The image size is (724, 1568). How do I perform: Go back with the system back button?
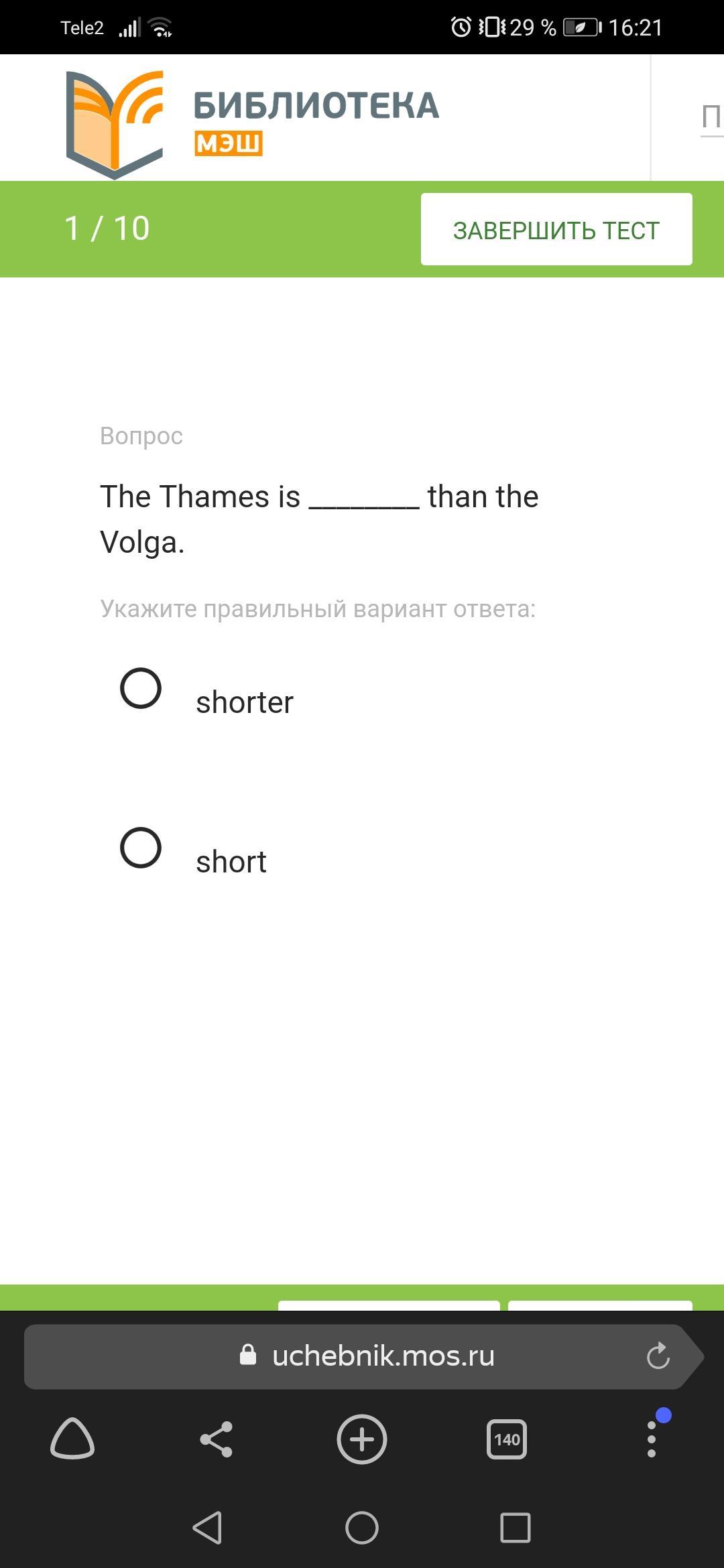point(208,1528)
